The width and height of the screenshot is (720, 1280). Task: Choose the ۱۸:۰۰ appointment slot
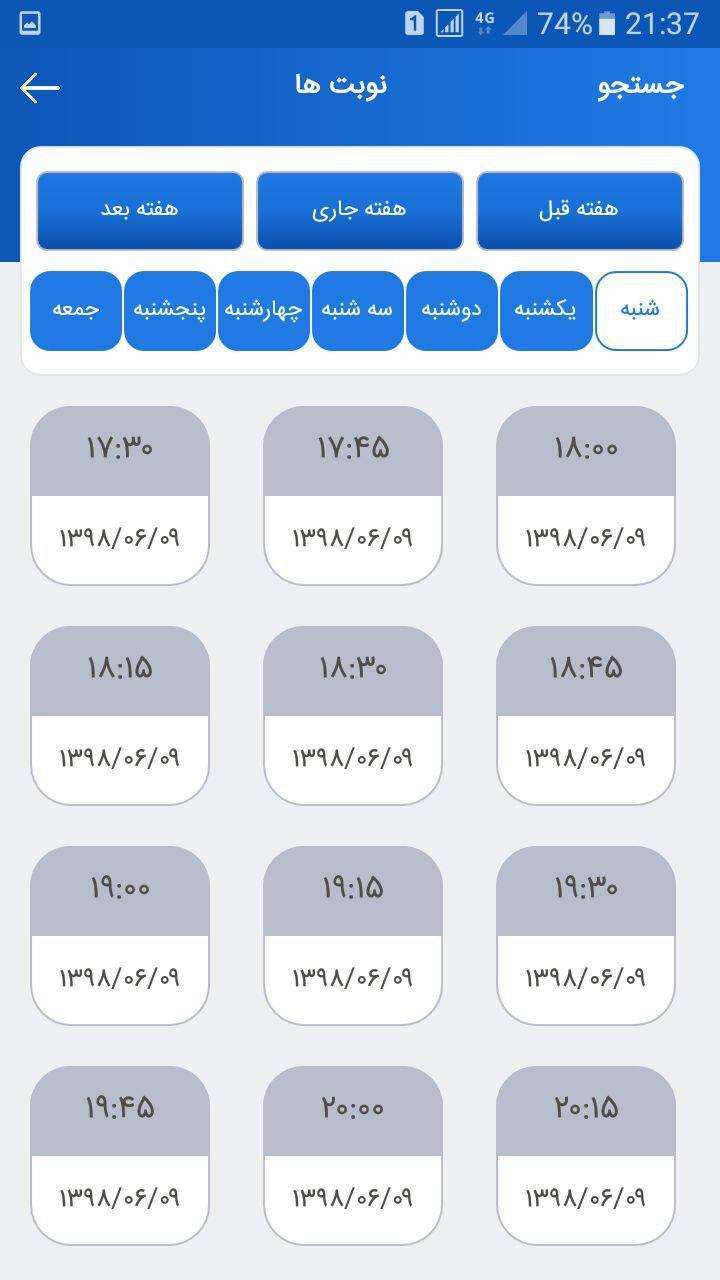586,495
